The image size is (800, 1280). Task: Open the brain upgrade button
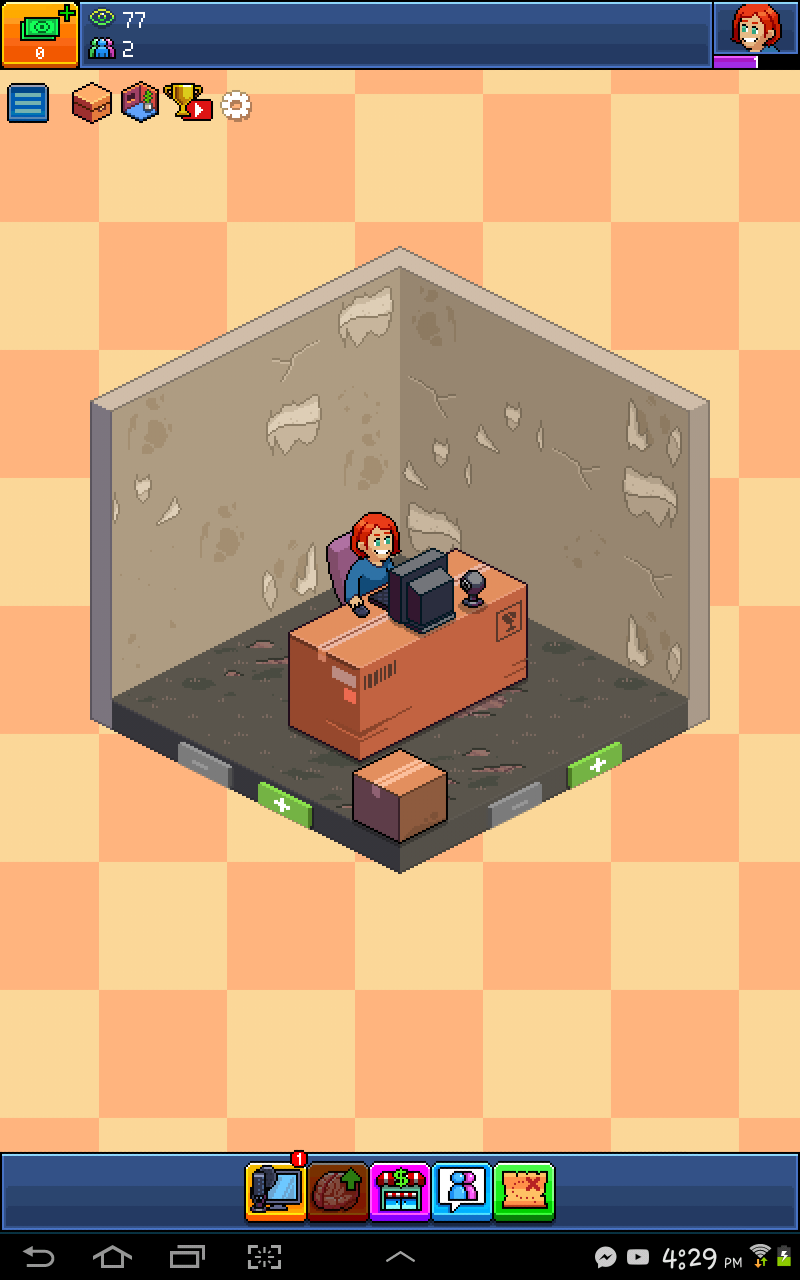pyautogui.click(x=337, y=1191)
